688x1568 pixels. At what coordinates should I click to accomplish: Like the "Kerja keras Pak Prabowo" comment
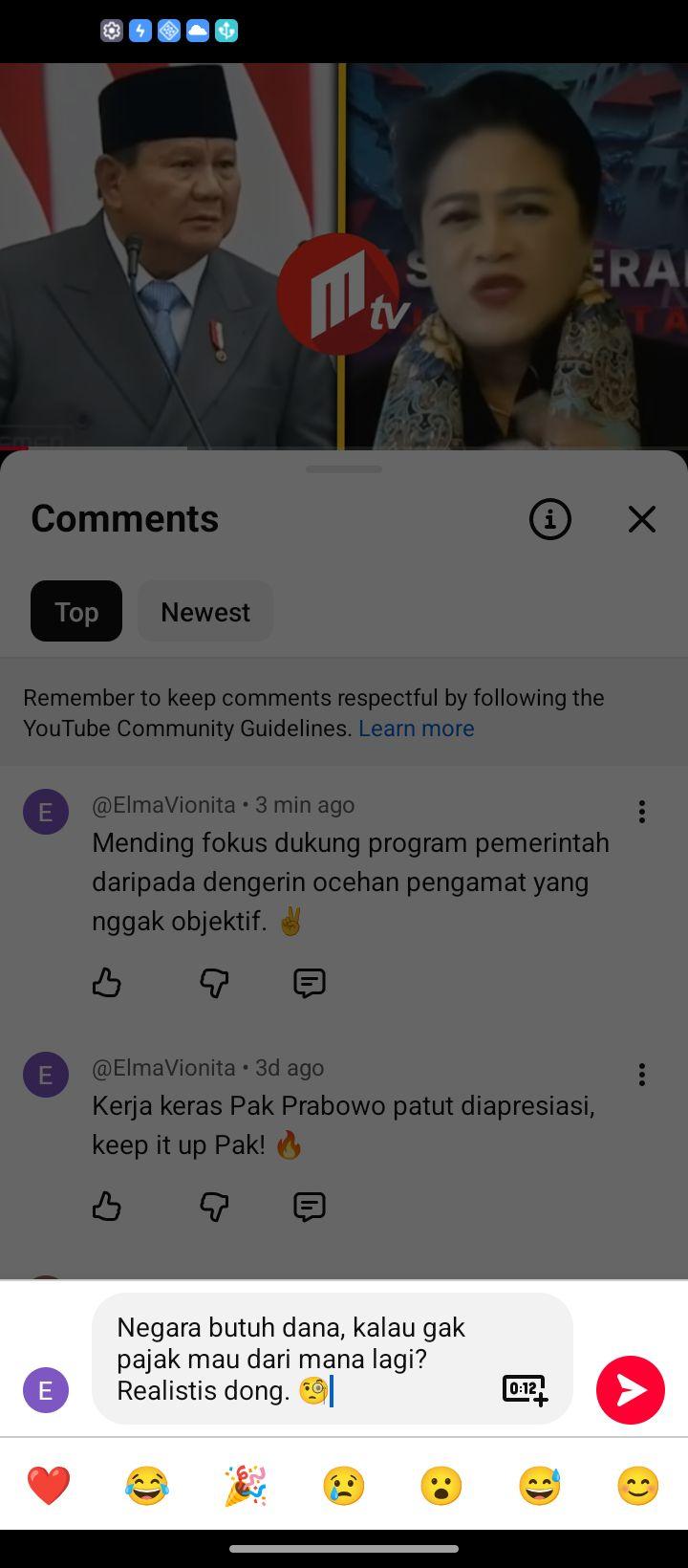pos(107,1207)
